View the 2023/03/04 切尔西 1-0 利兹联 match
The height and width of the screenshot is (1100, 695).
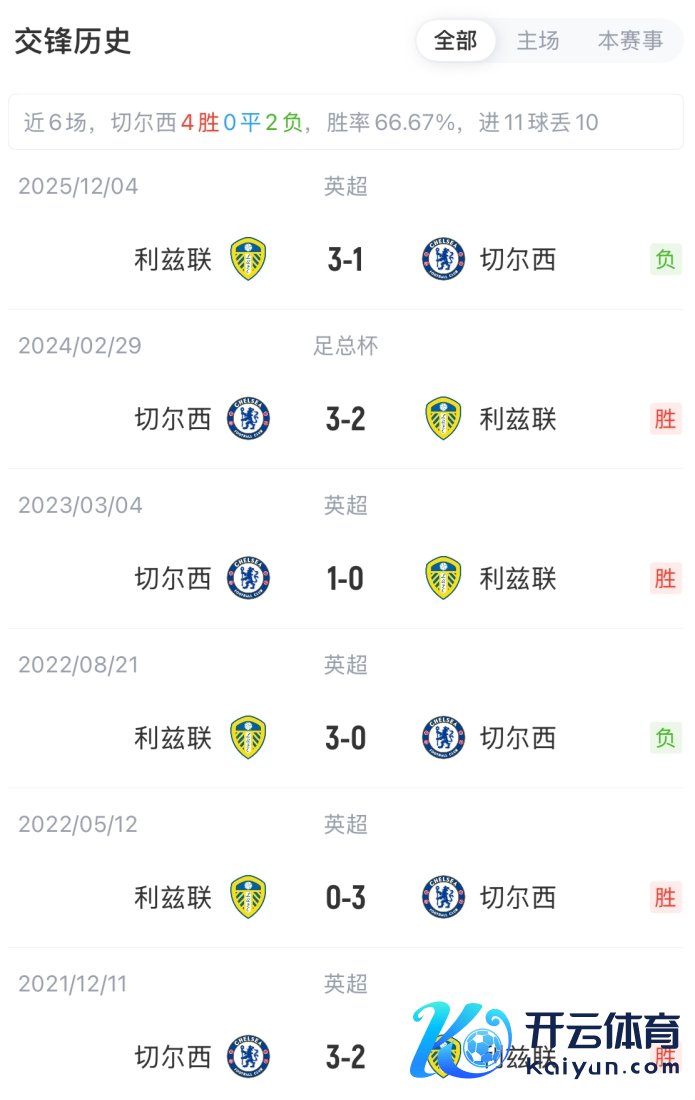(x=346, y=578)
